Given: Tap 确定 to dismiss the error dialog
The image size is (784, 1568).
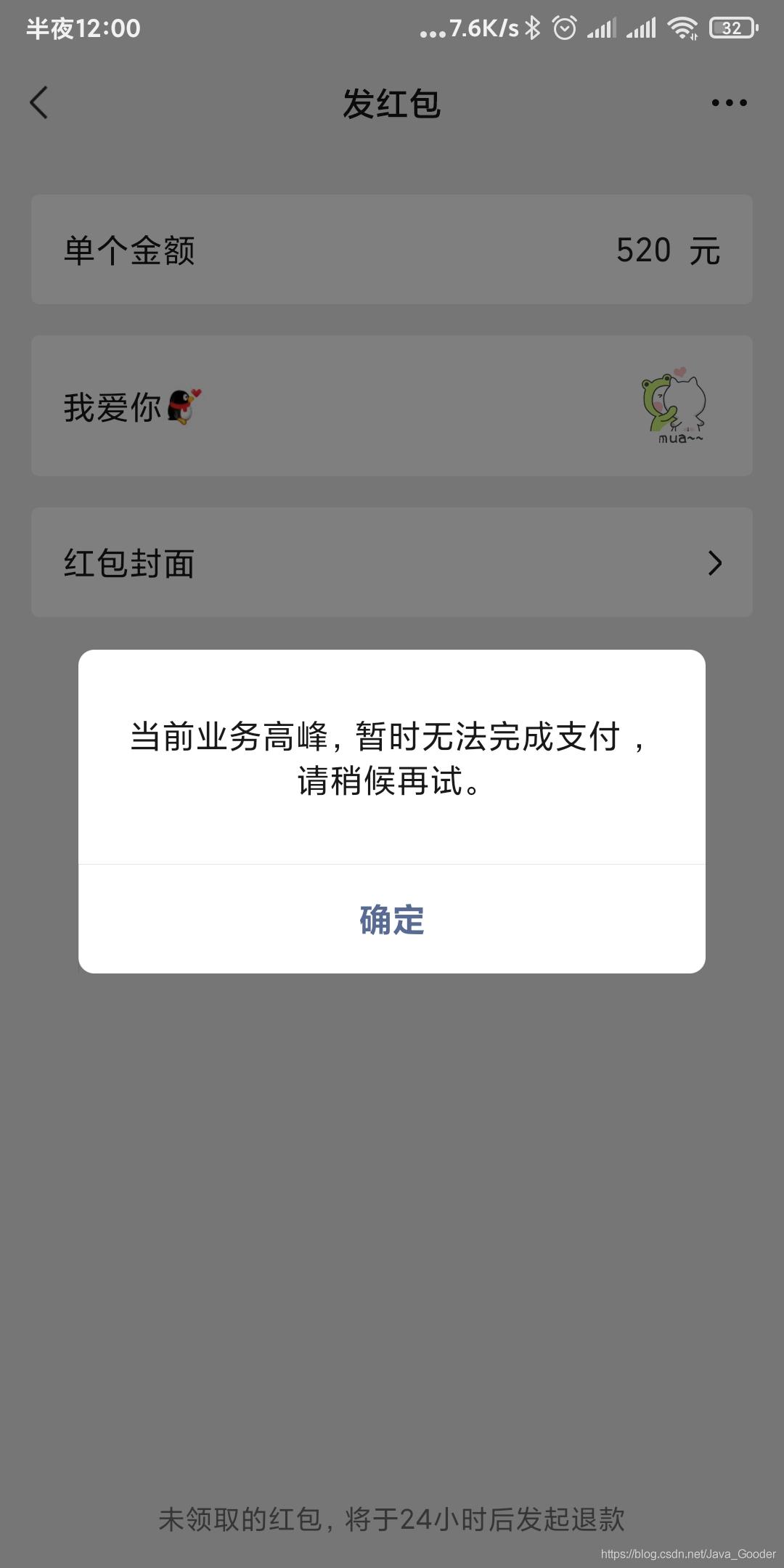Looking at the screenshot, I should click(392, 920).
